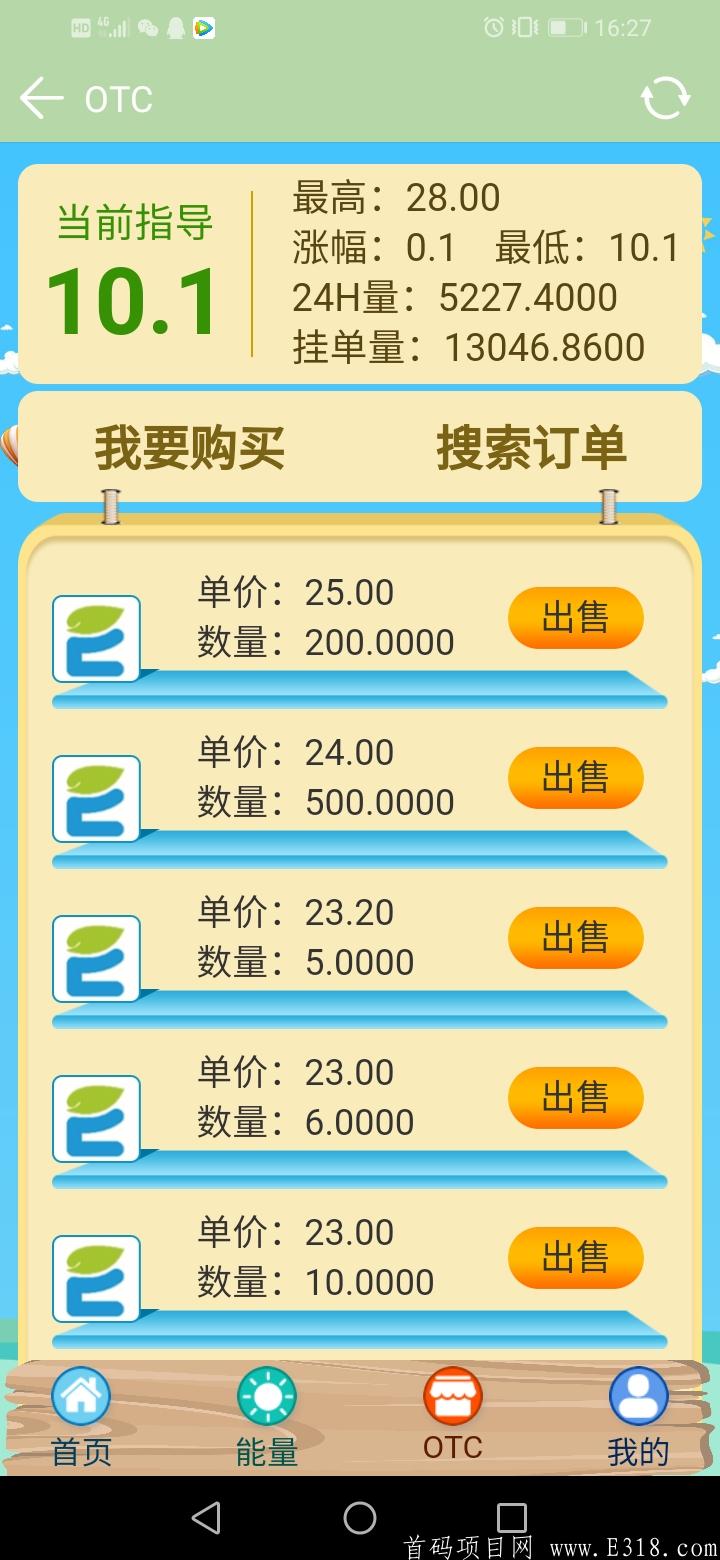
Task: Refresh the OTC page using the refresh icon
Action: pos(665,98)
